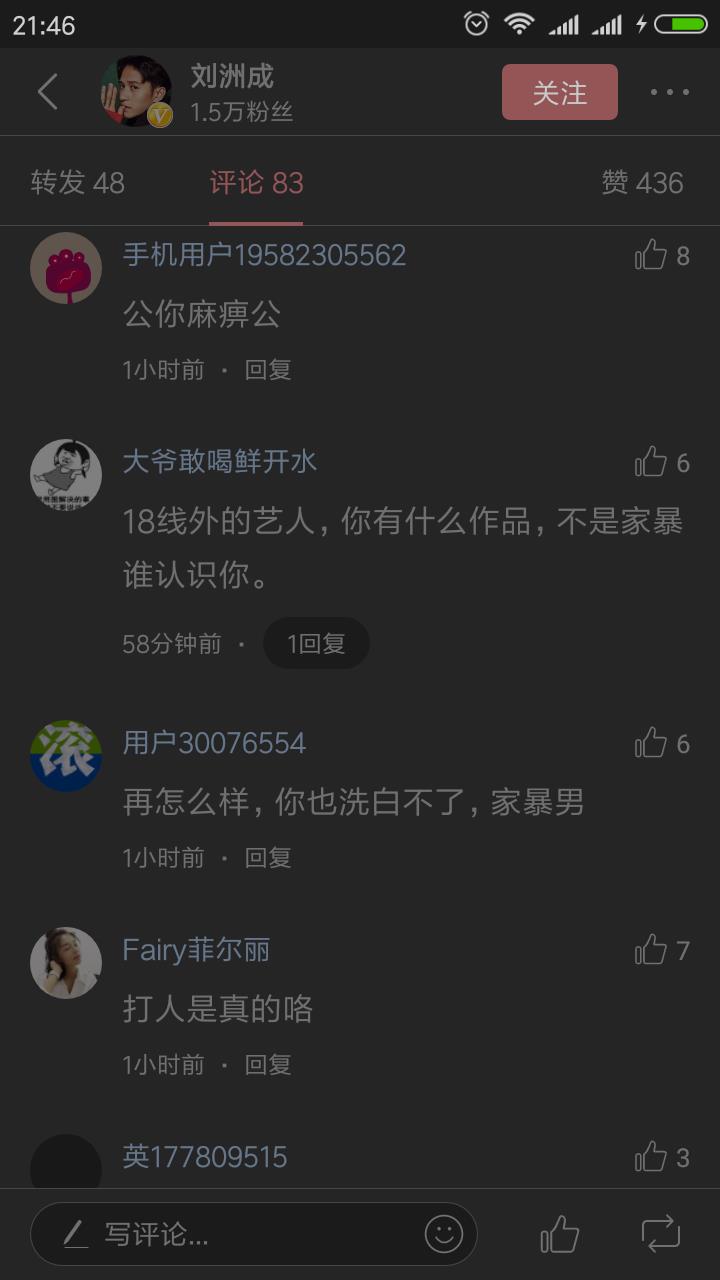Viewport: 720px width, 1280px height.
Task: Reply to 用户30076554's comment
Action: tap(268, 858)
